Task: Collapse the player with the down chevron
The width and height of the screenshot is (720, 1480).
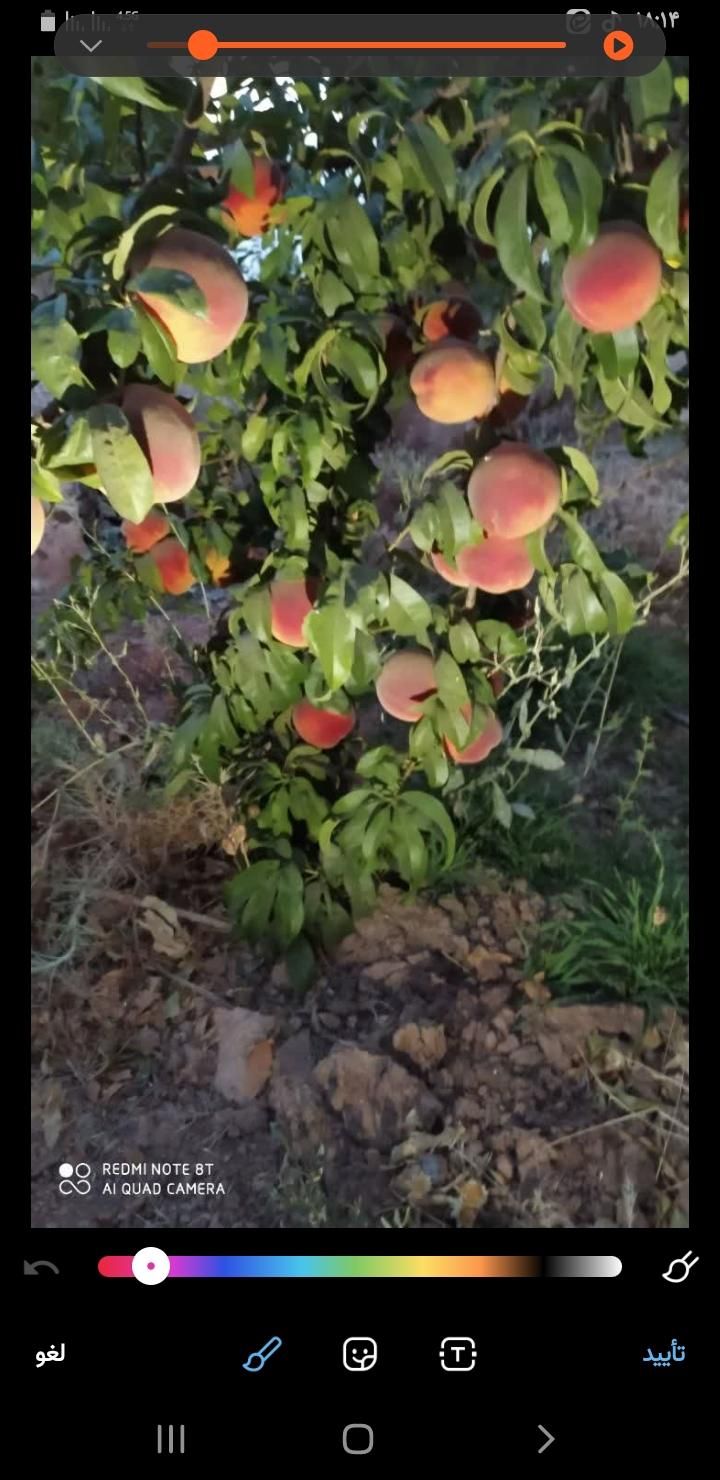Action: tap(91, 46)
